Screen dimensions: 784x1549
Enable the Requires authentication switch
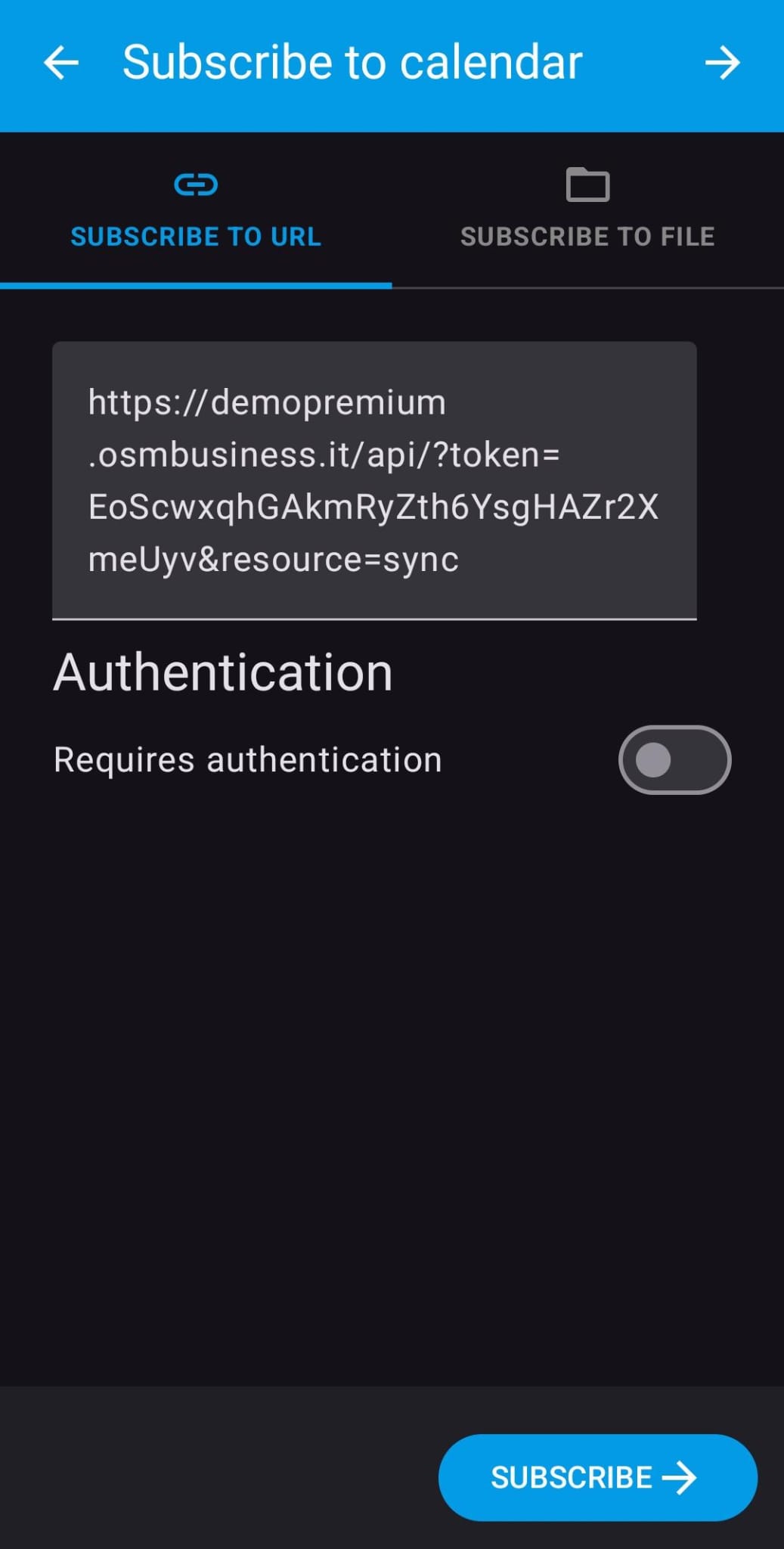click(674, 759)
